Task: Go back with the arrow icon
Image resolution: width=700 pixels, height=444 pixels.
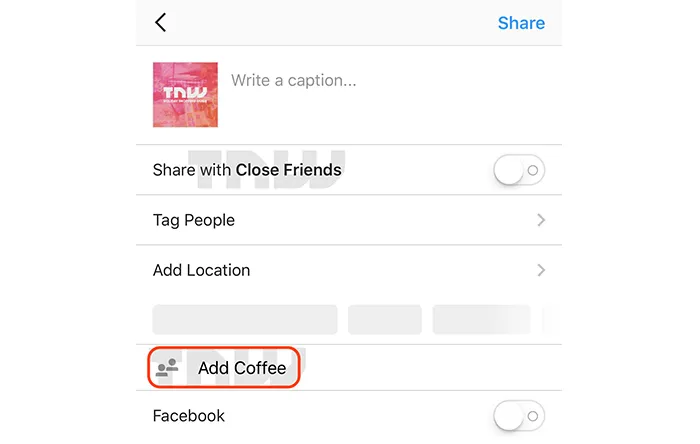Action: pyautogui.click(x=161, y=23)
